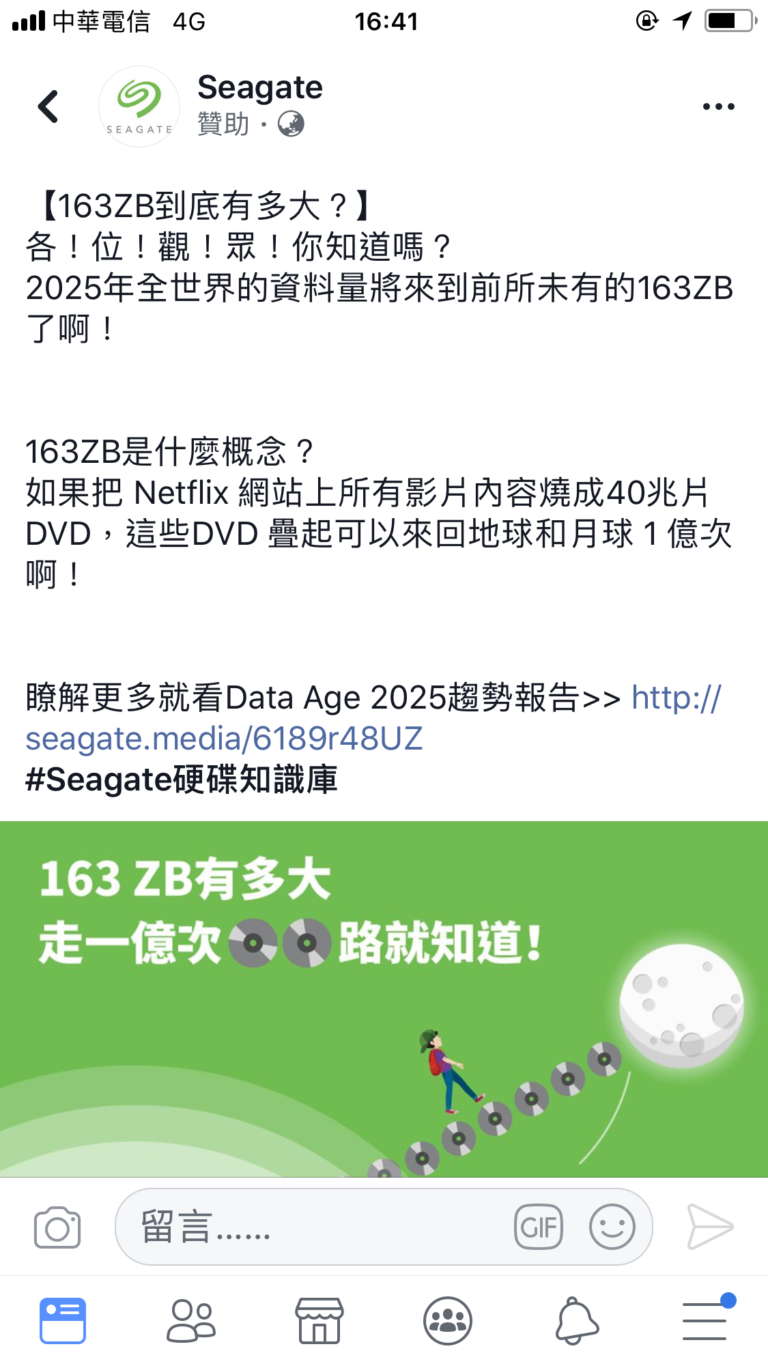Tap the send arrow to submit comment
Viewport: 768px width, 1366px height.
(711, 1226)
